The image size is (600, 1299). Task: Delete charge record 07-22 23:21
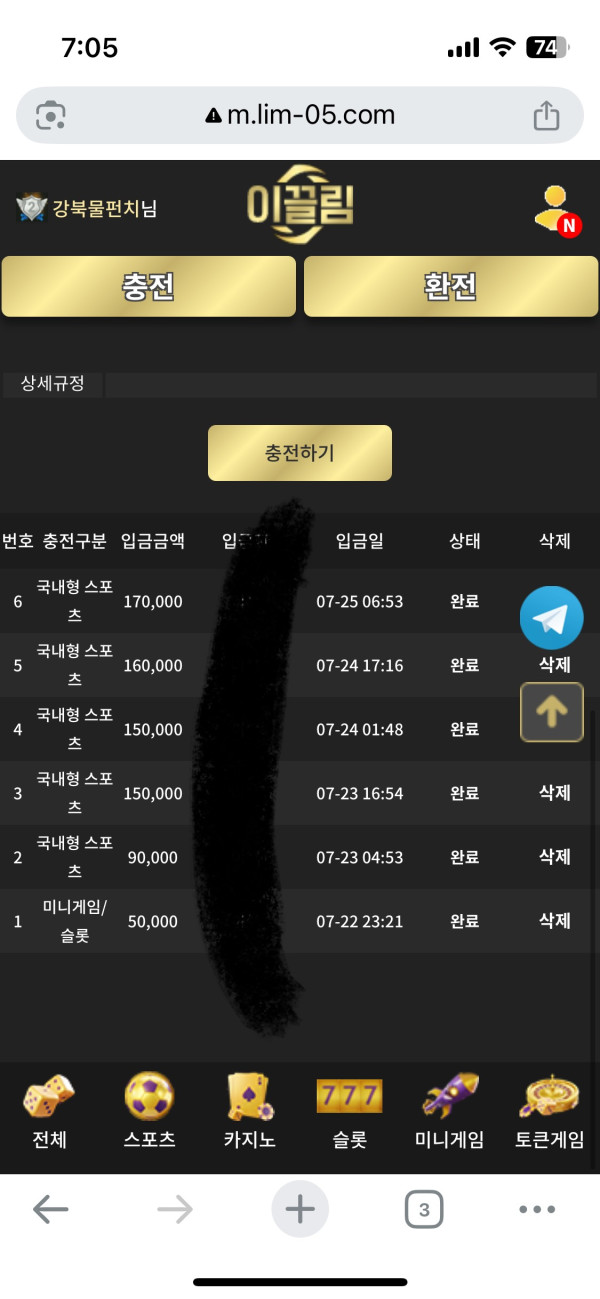[555, 921]
